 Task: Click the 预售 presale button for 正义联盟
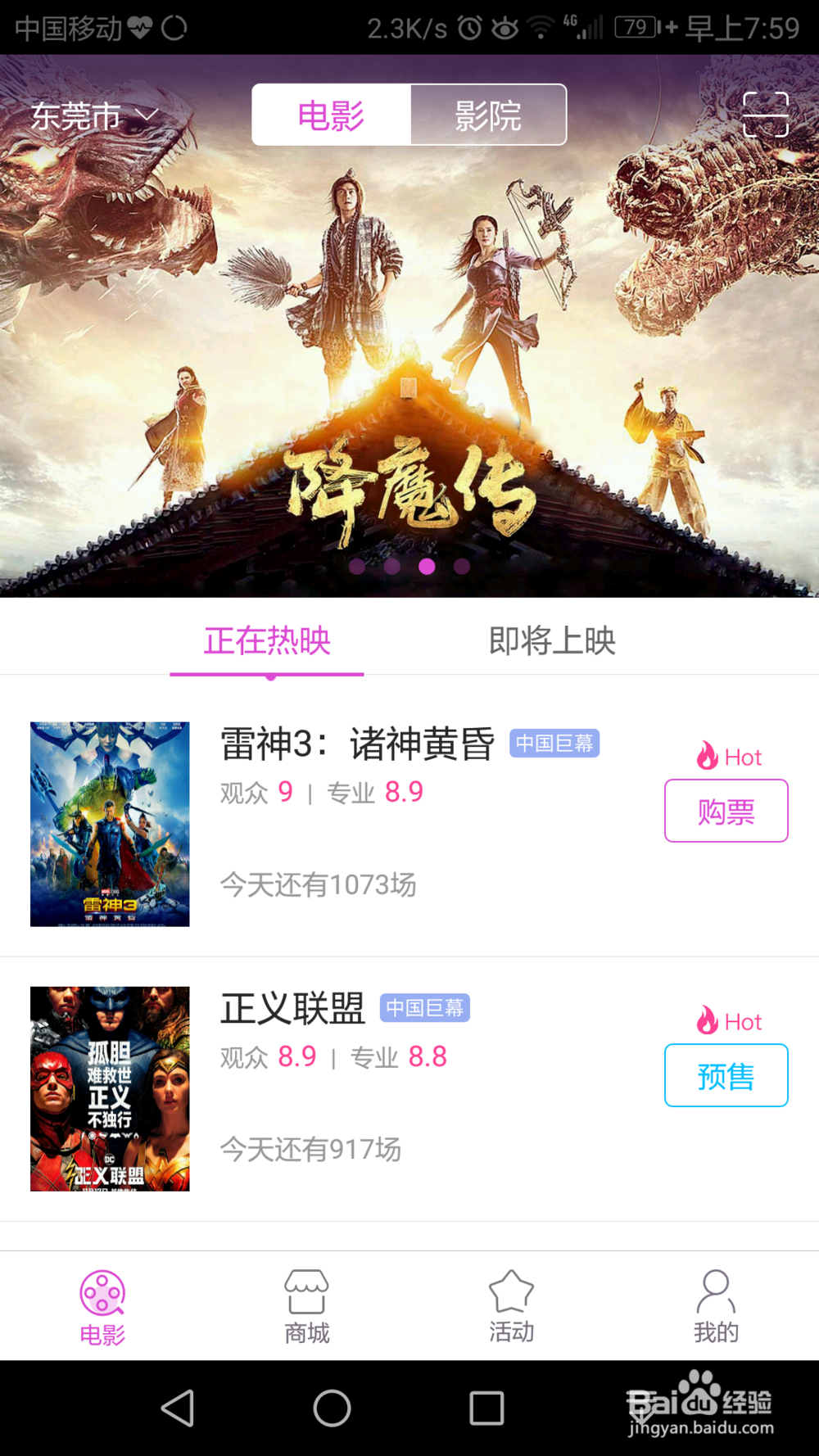(x=726, y=1076)
